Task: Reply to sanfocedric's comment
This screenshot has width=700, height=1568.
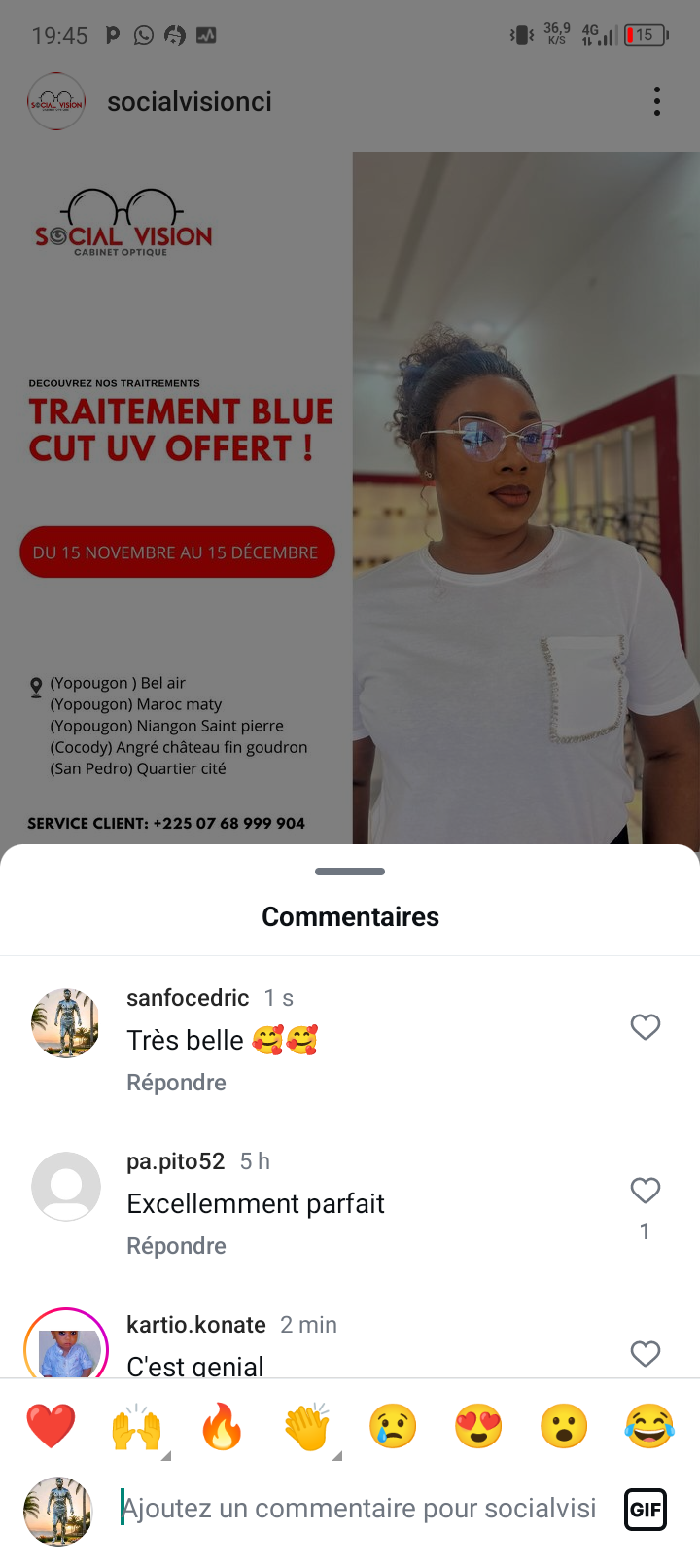Action: (176, 1083)
